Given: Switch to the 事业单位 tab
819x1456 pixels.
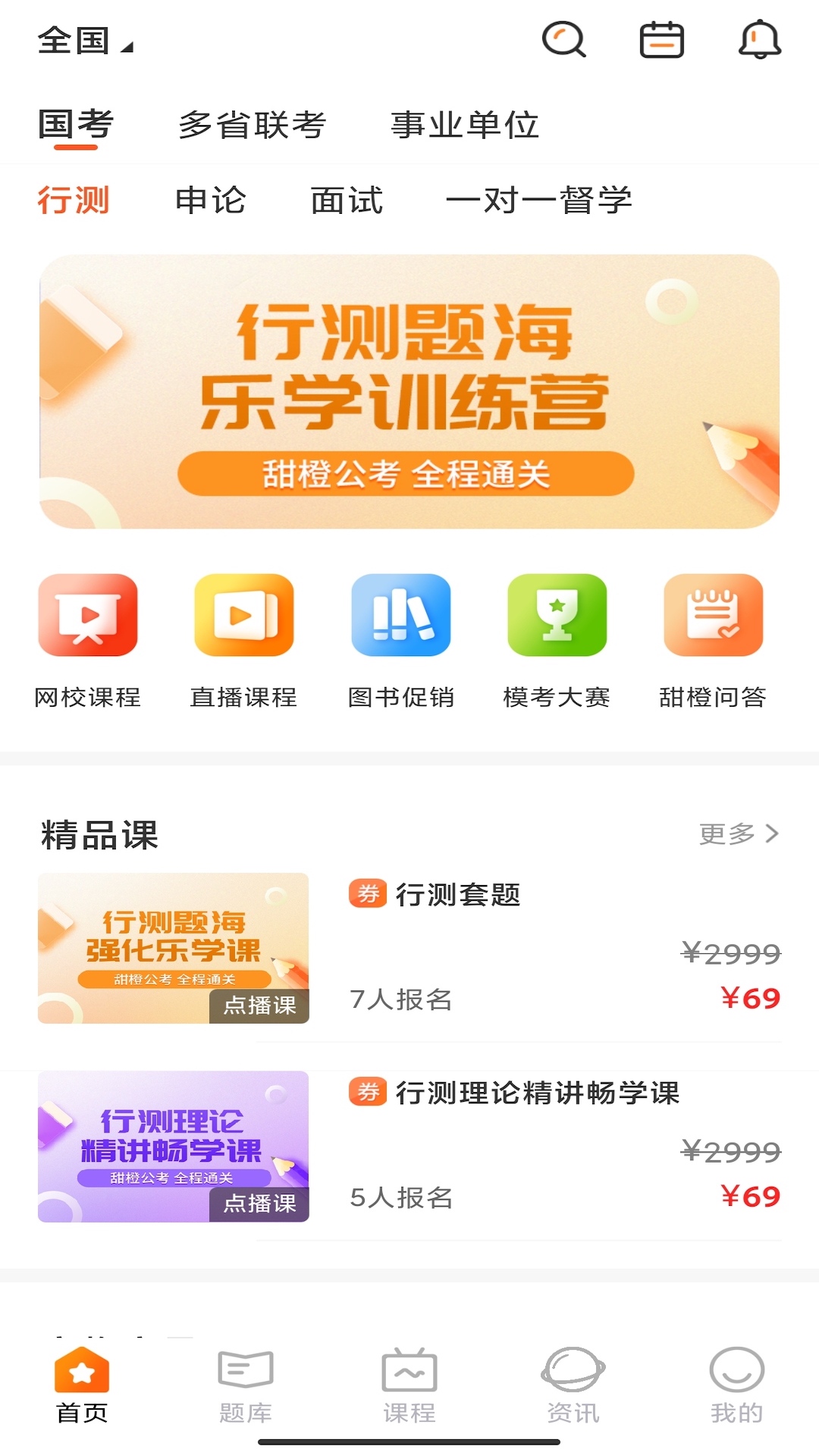Looking at the screenshot, I should click(464, 125).
